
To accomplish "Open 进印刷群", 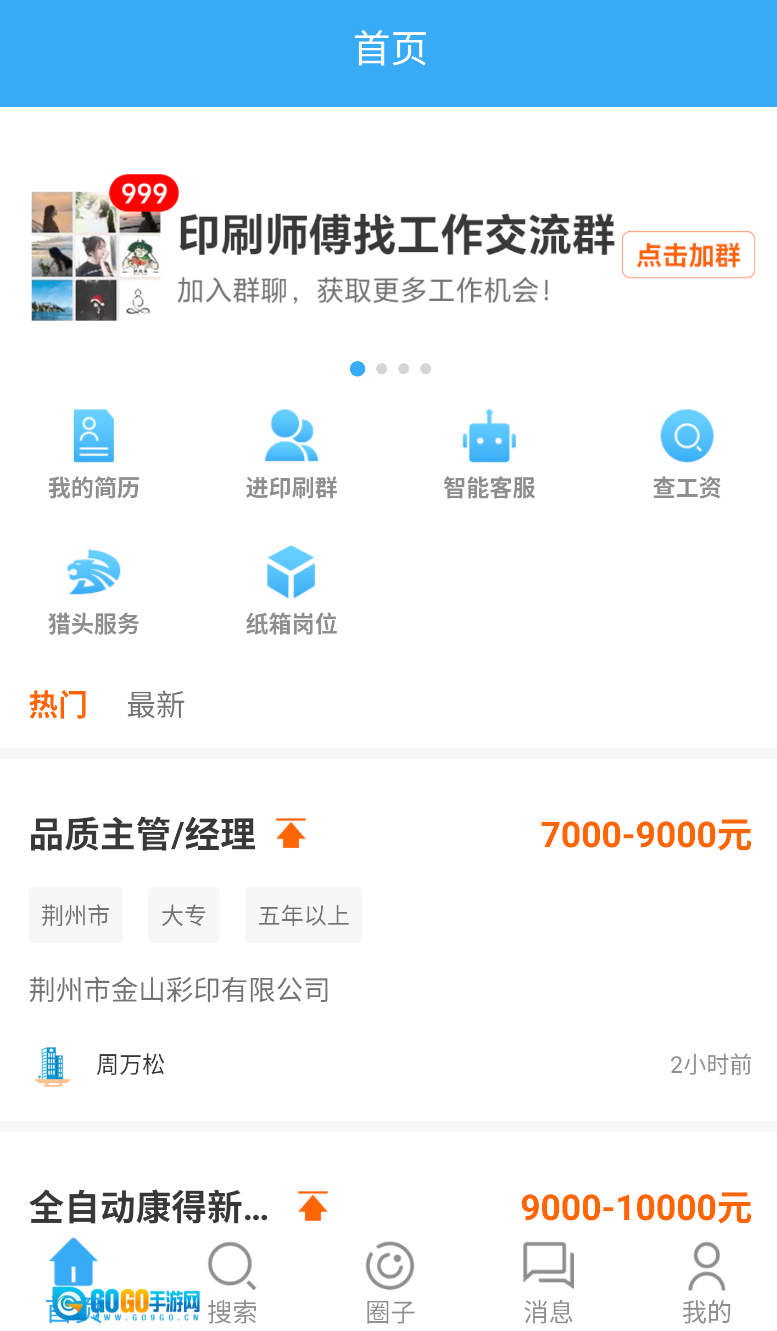I will [291, 455].
